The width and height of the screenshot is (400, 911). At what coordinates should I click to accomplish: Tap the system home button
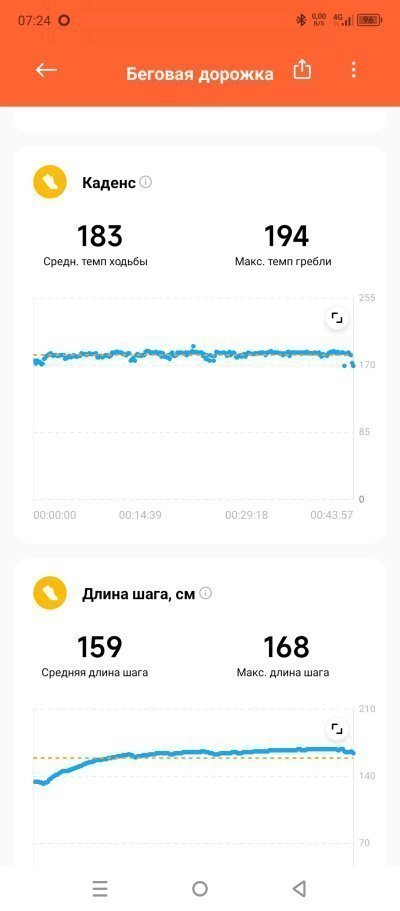click(200, 888)
